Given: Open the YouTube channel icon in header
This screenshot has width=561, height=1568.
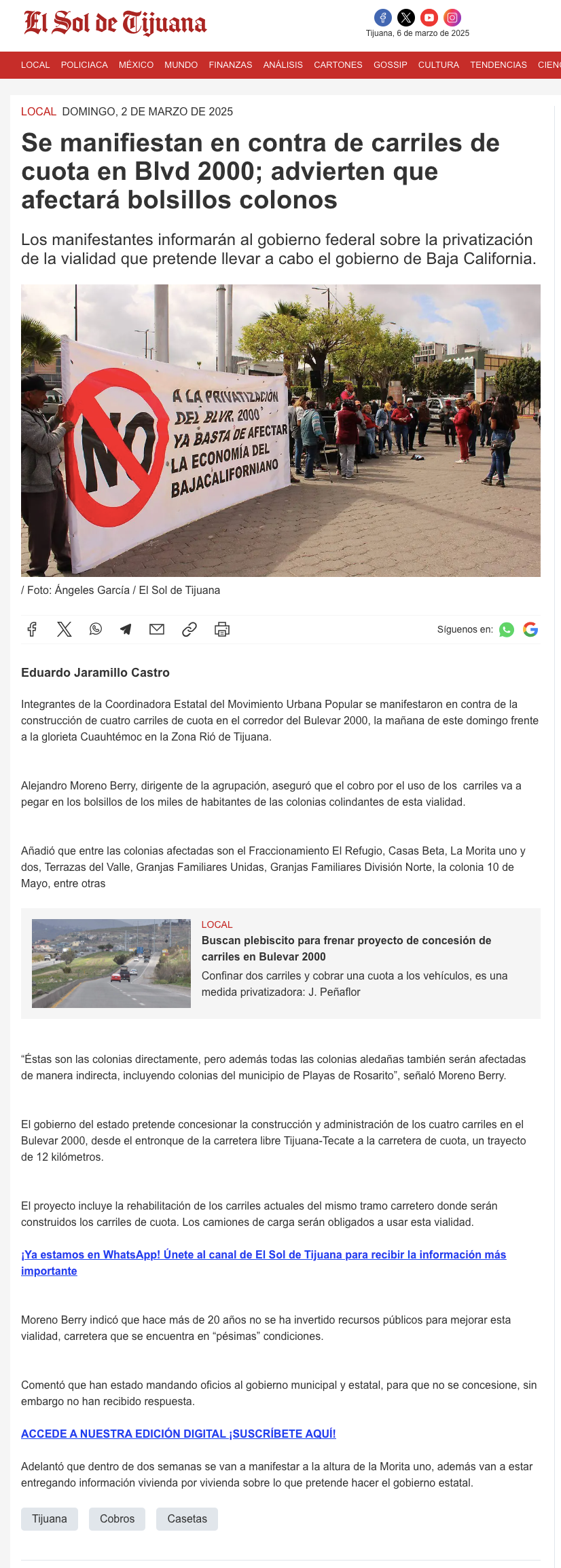Looking at the screenshot, I should (429, 18).
